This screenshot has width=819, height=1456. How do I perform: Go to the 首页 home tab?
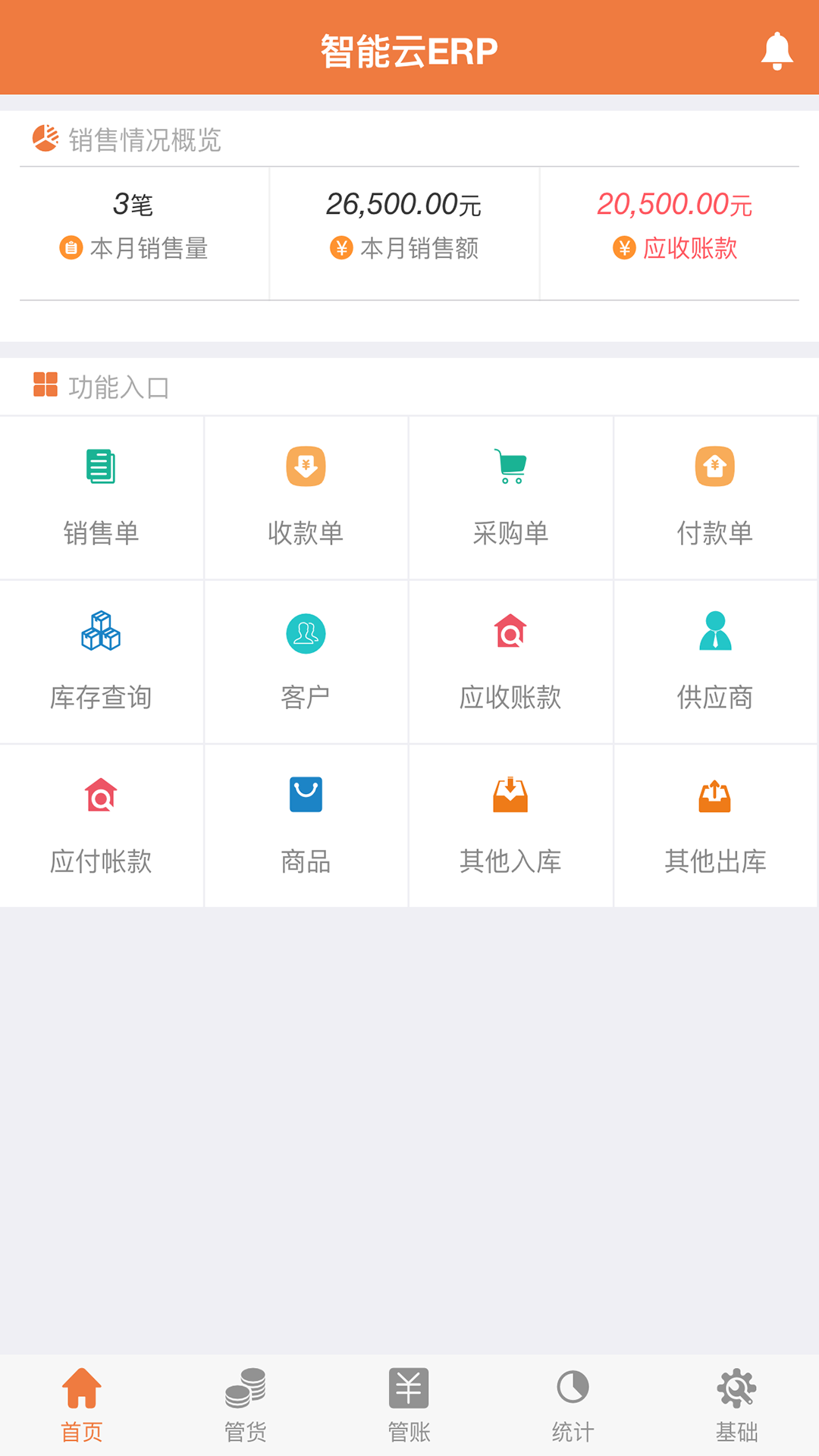pos(81,1404)
